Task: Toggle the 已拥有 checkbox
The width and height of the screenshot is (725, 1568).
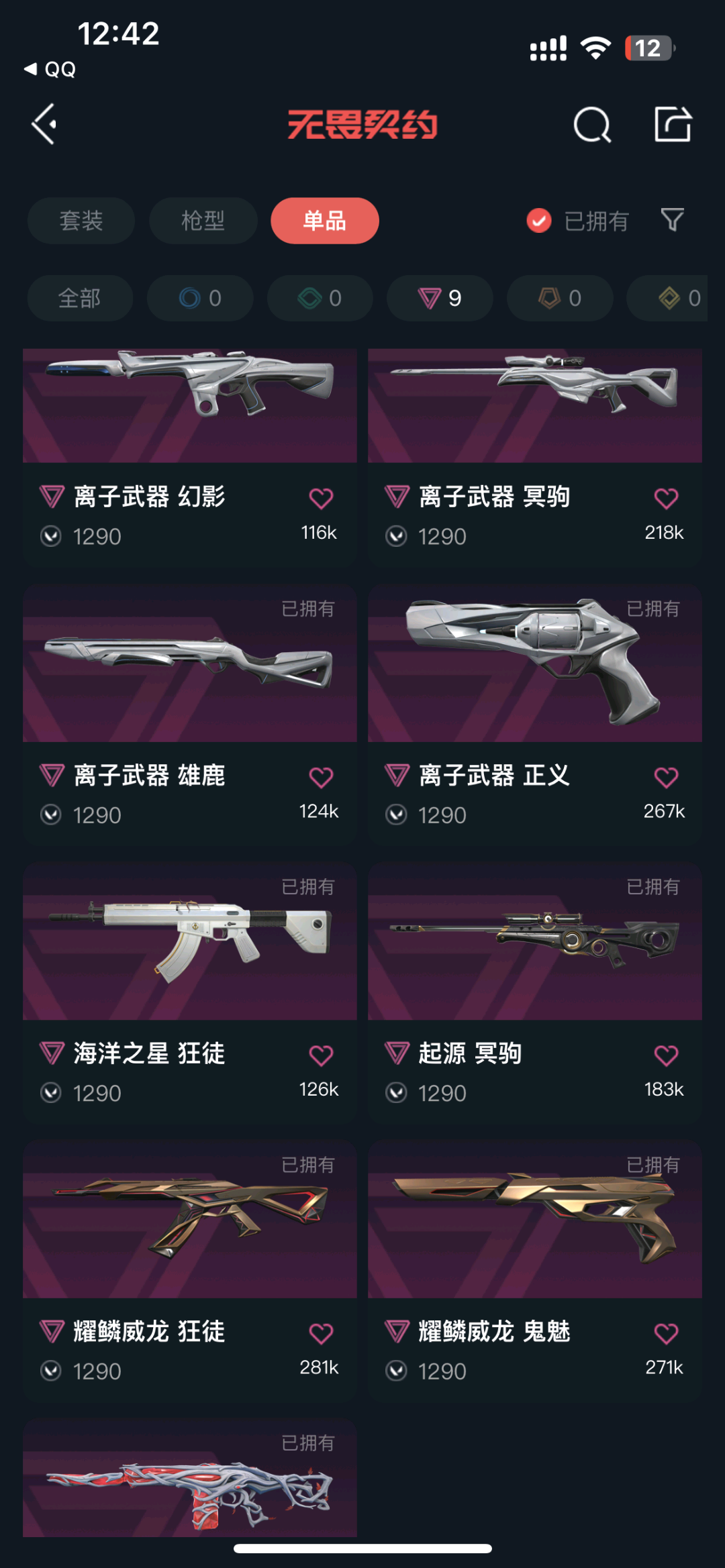Action: pyautogui.click(x=539, y=221)
